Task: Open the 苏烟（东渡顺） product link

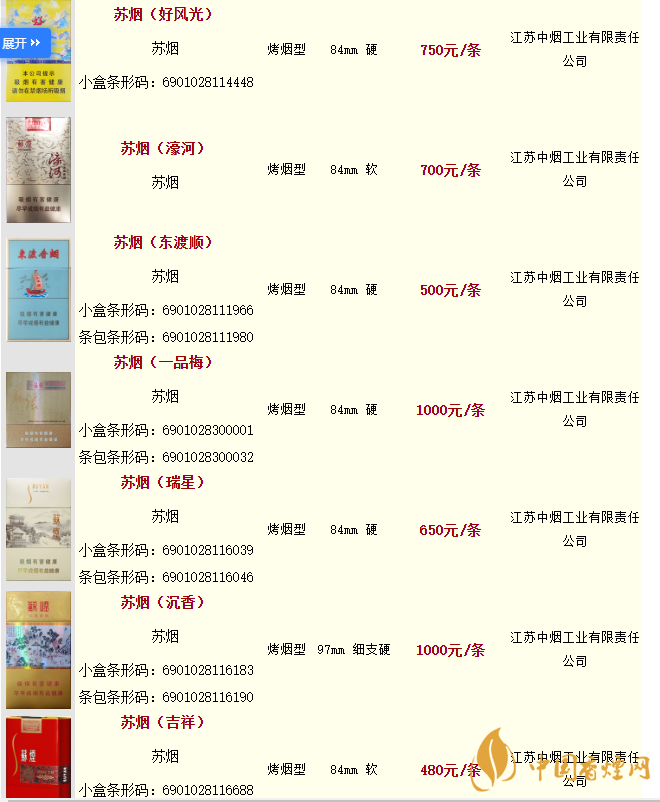Action: point(163,242)
